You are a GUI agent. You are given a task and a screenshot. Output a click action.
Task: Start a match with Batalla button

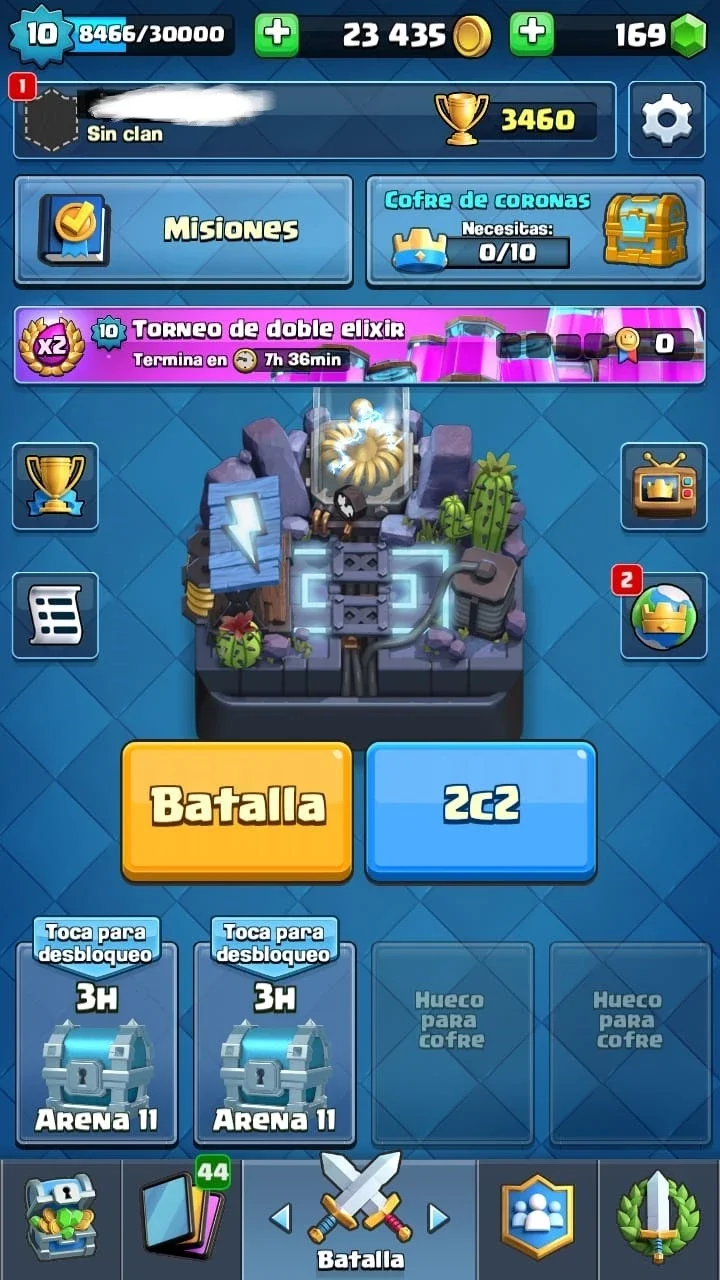click(237, 811)
